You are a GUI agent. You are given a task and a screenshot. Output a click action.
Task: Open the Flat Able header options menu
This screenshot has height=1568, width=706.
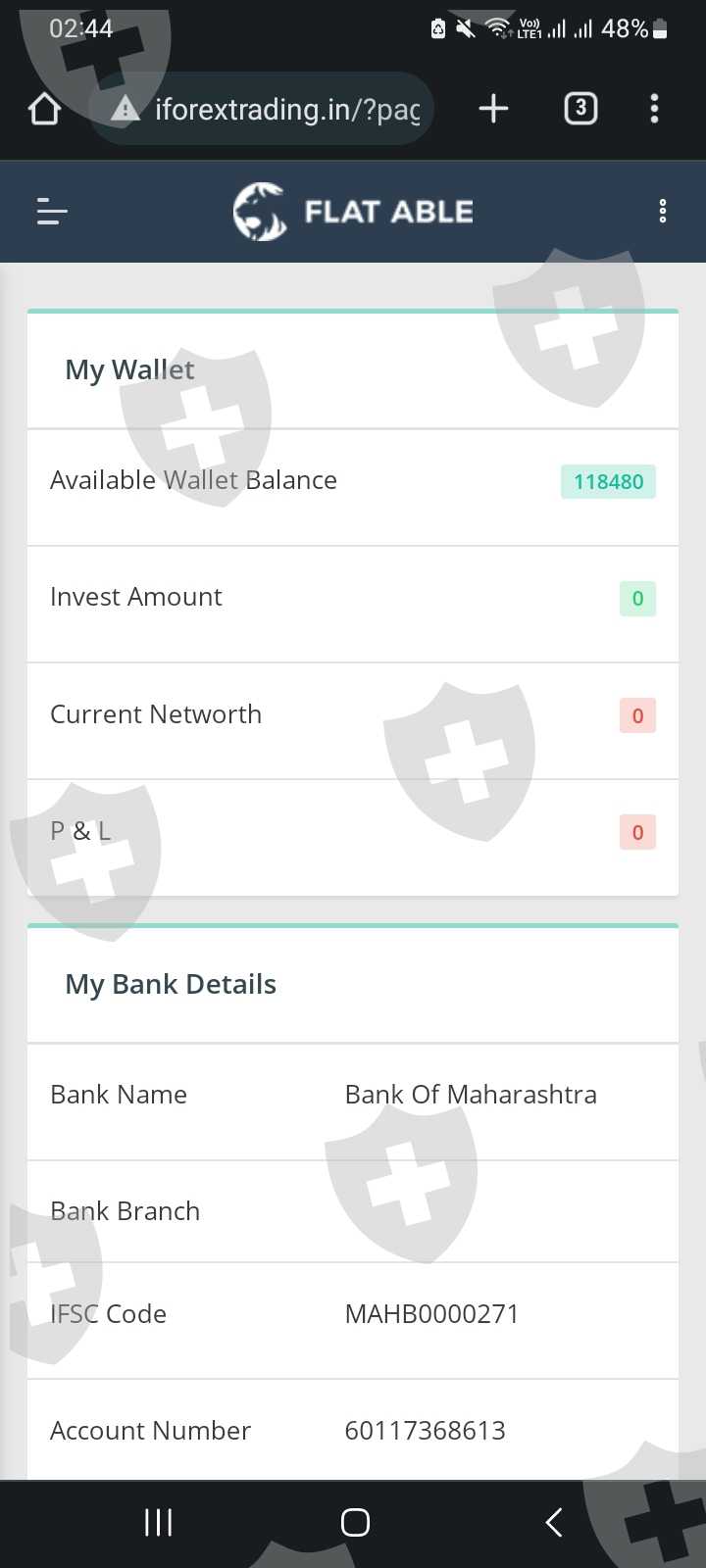[663, 211]
